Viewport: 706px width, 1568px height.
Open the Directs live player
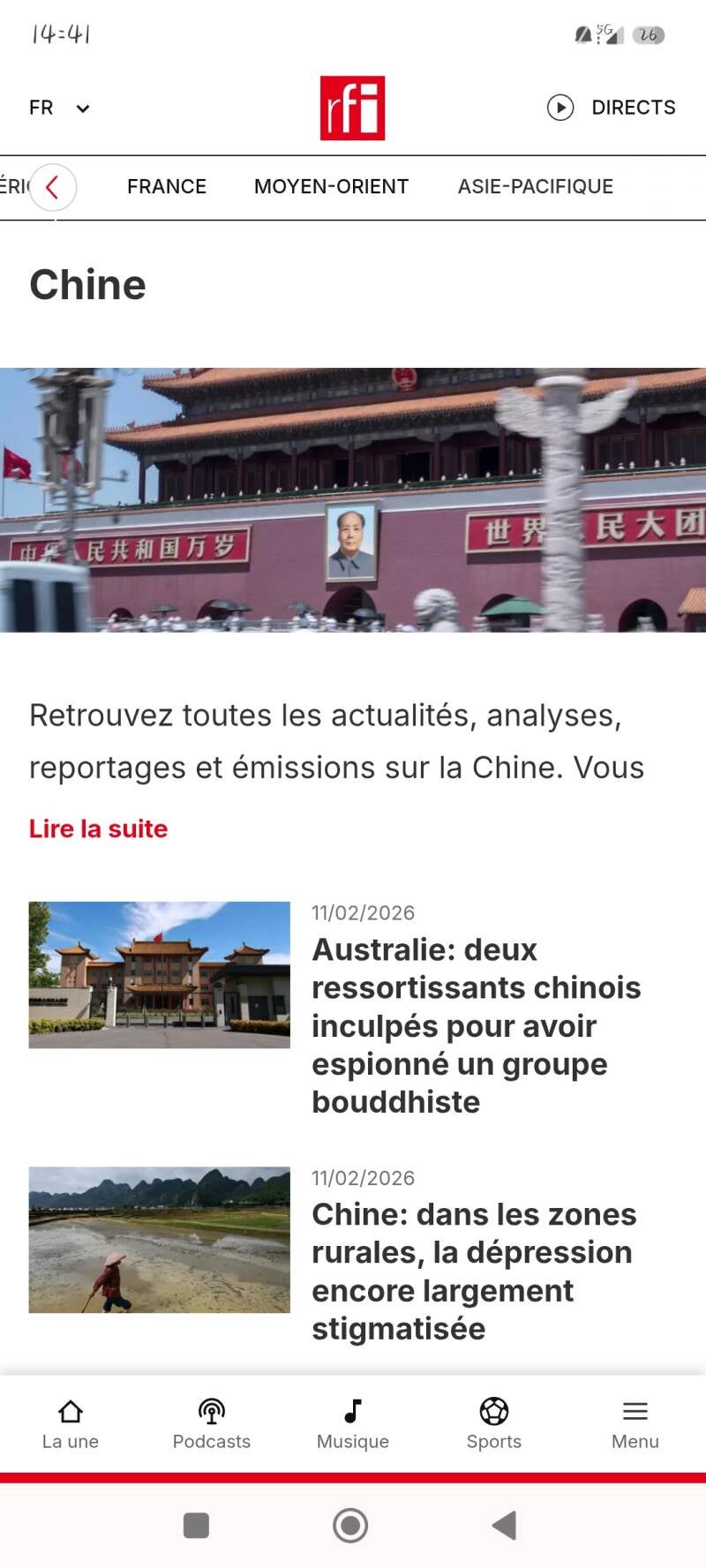(611, 108)
